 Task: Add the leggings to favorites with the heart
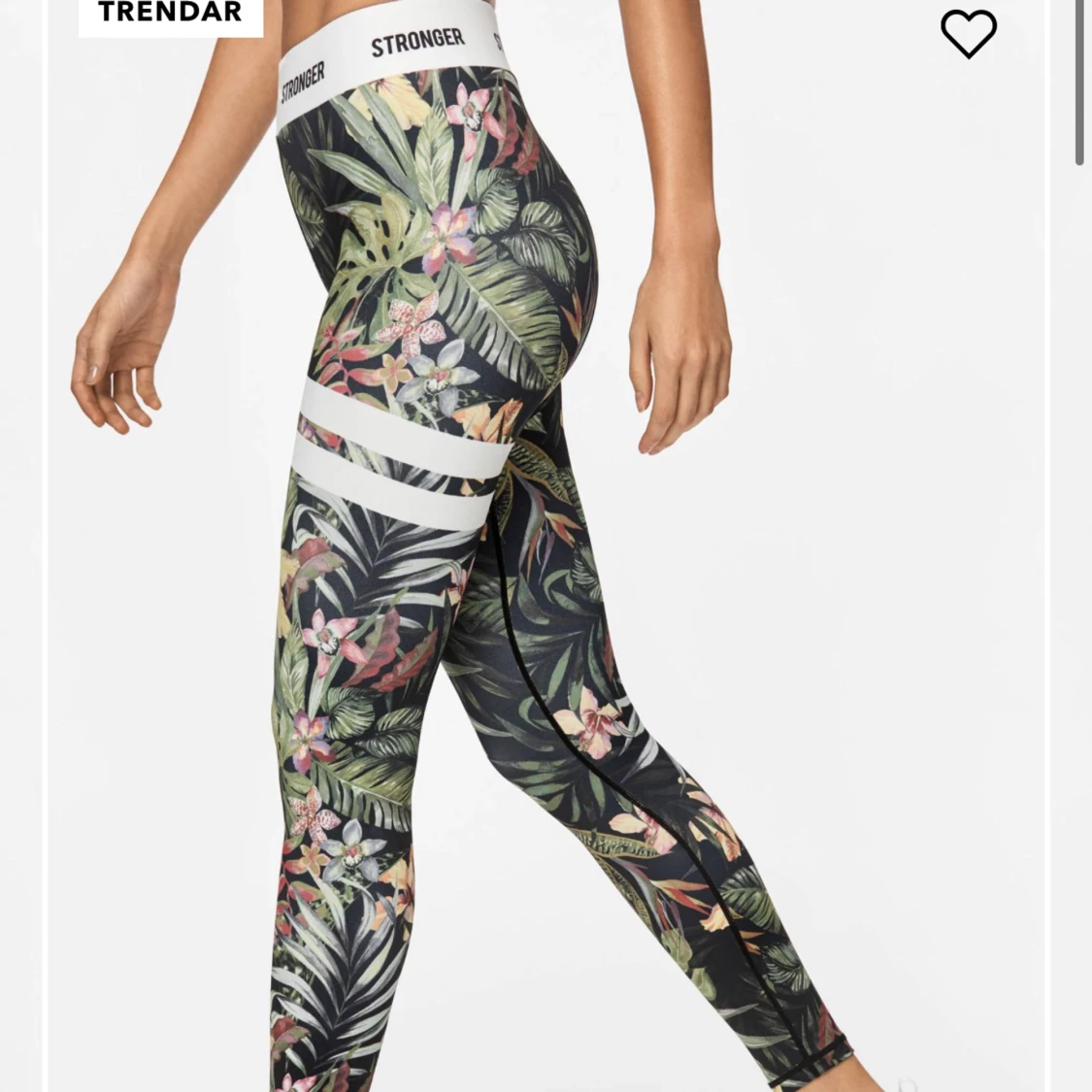pyautogui.click(x=968, y=34)
